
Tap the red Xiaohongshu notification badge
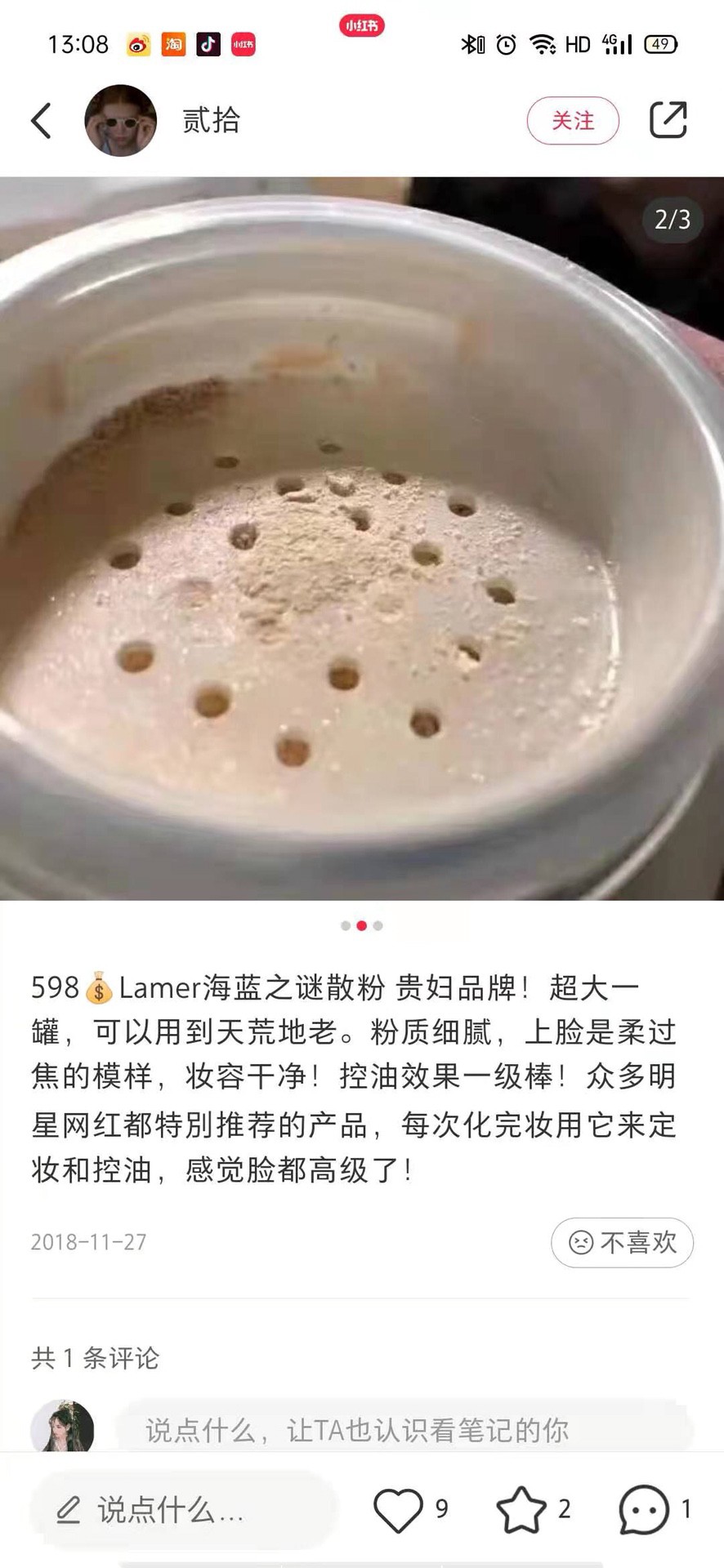[x=362, y=24]
